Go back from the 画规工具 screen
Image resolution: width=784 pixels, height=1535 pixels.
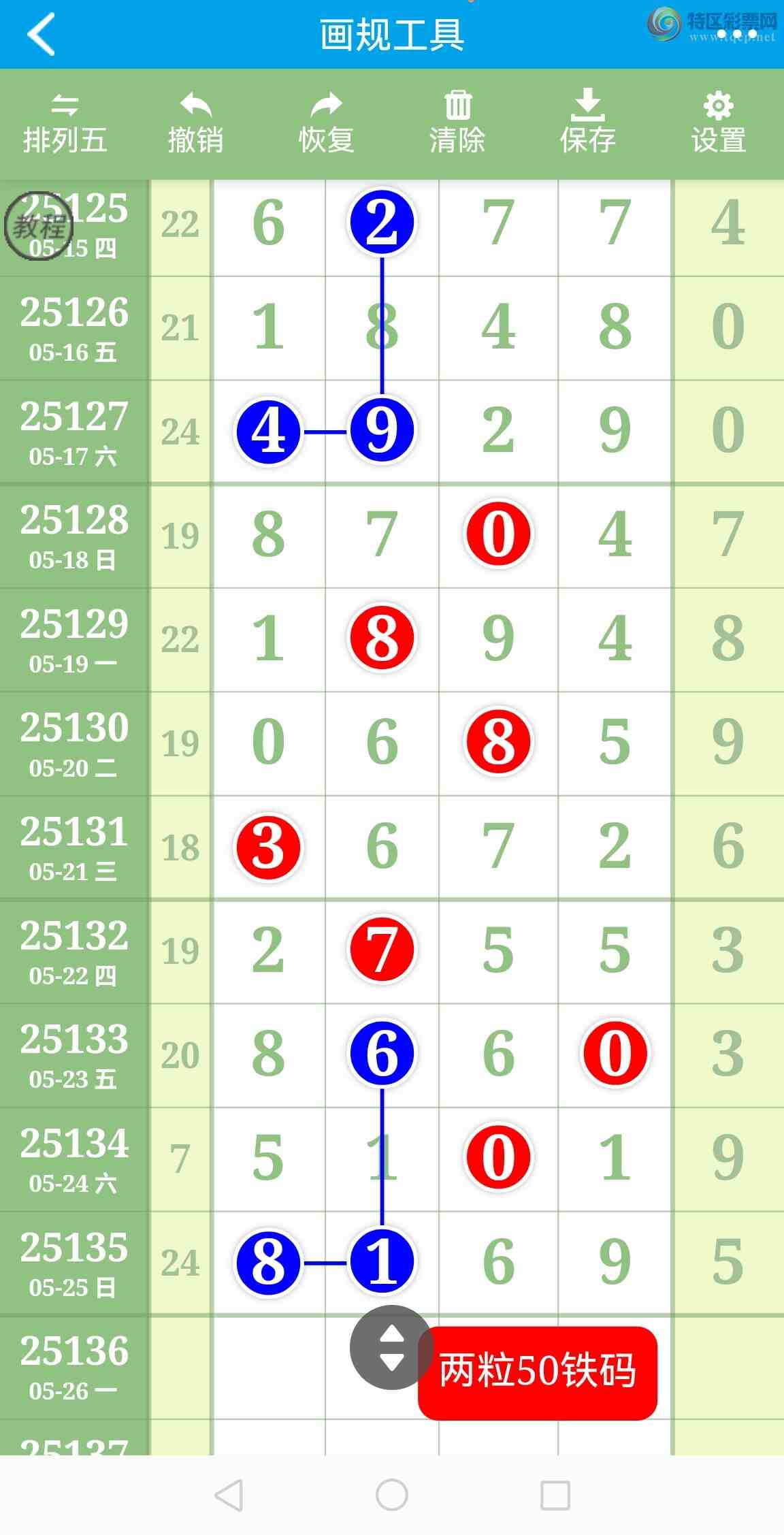tap(41, 34)
